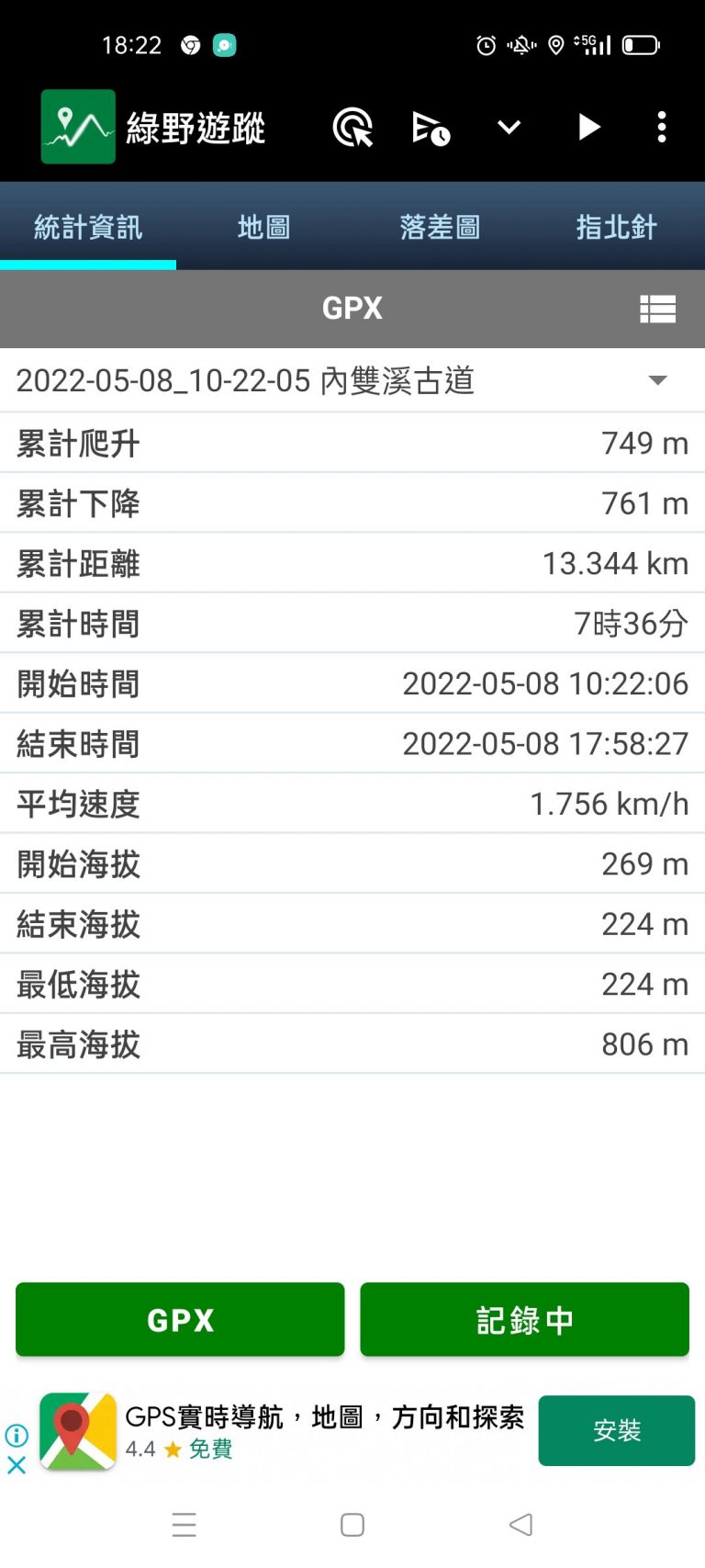
Task: Tap the green GPX button
Action: [180, 1319]
